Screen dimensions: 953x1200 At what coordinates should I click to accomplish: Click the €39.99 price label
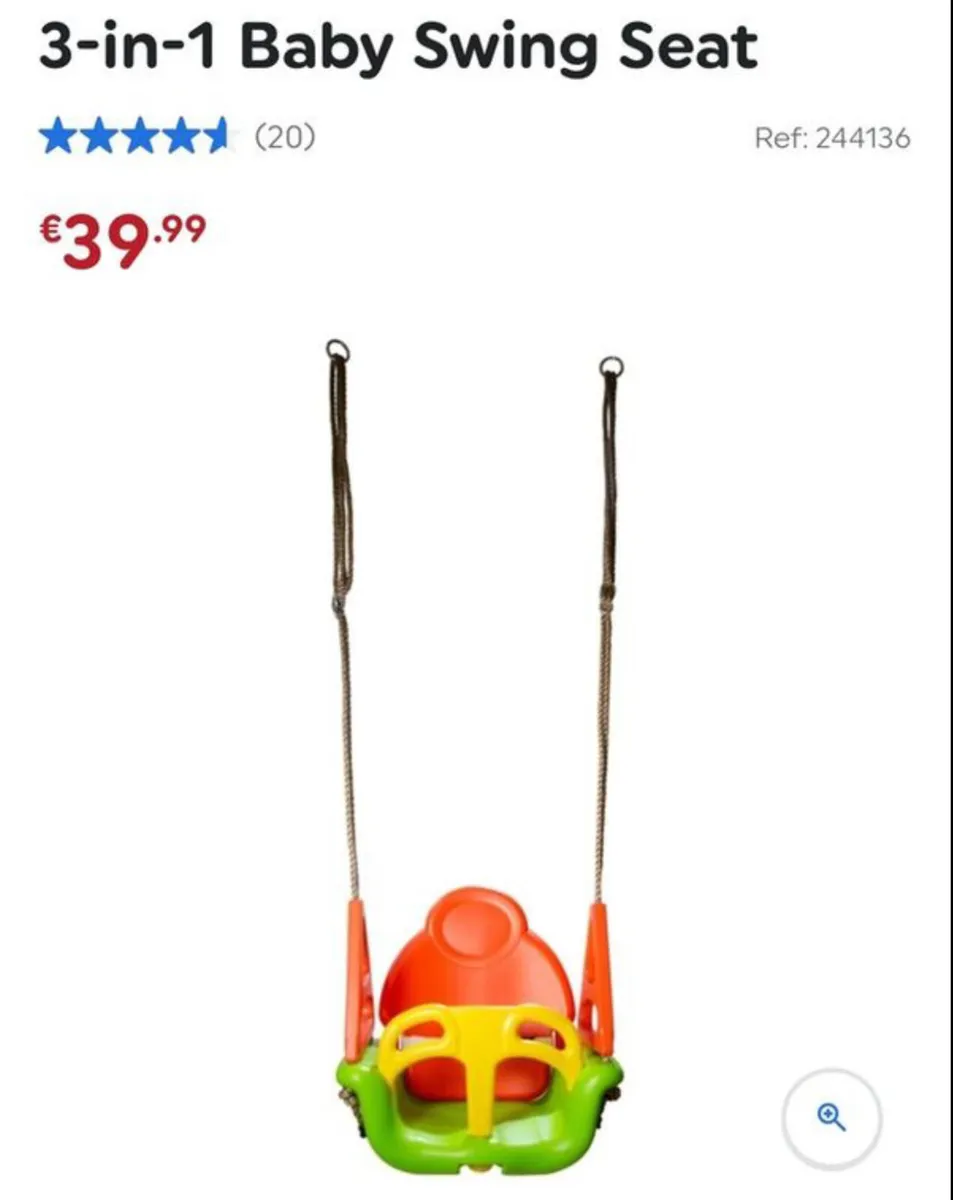pos(122,237)
